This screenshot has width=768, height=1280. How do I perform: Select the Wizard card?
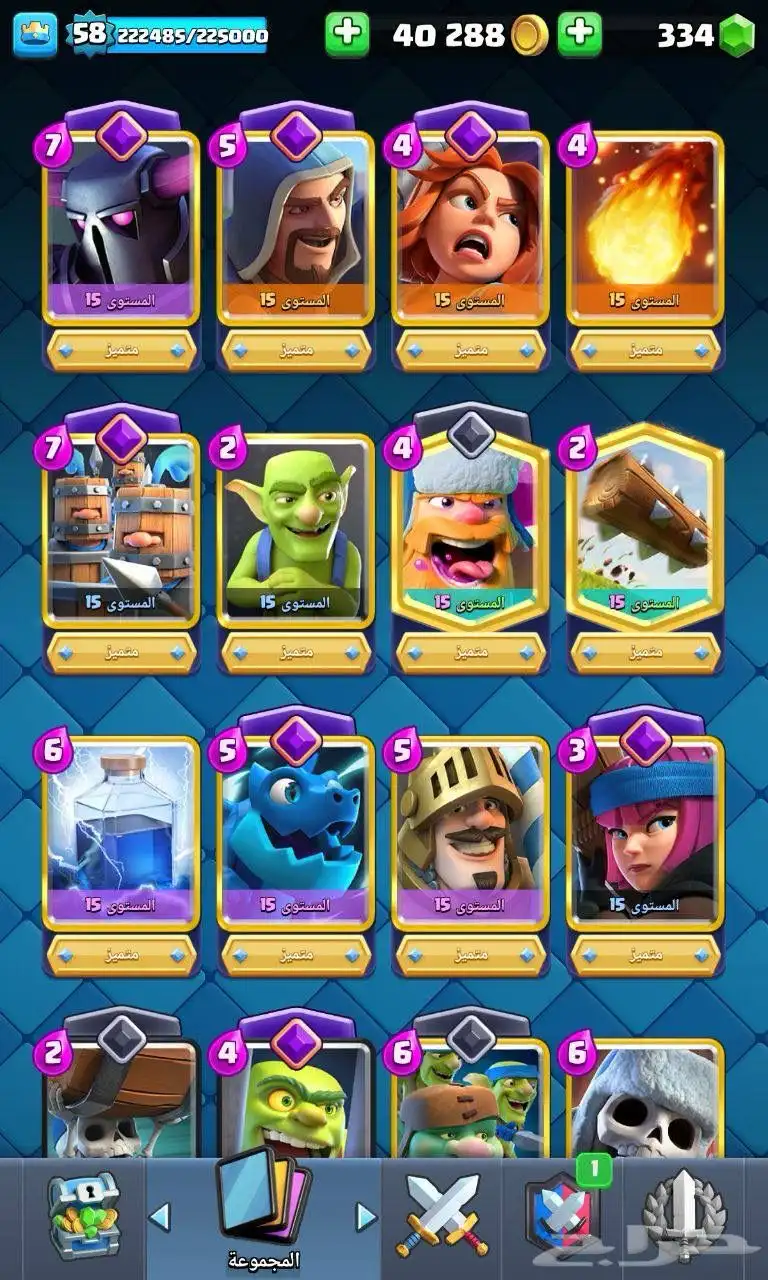296,228
